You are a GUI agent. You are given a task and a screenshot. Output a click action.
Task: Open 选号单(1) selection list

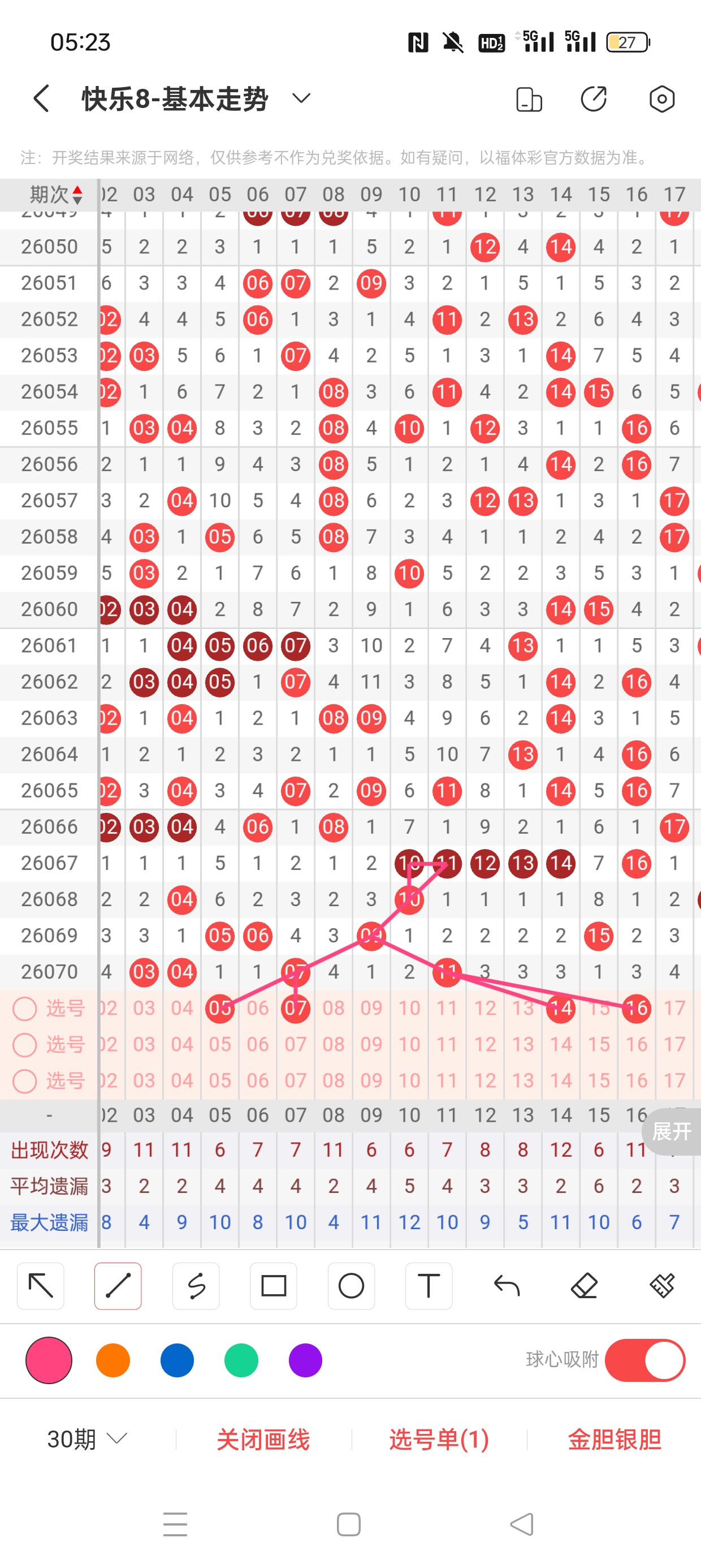point(439,1439)
